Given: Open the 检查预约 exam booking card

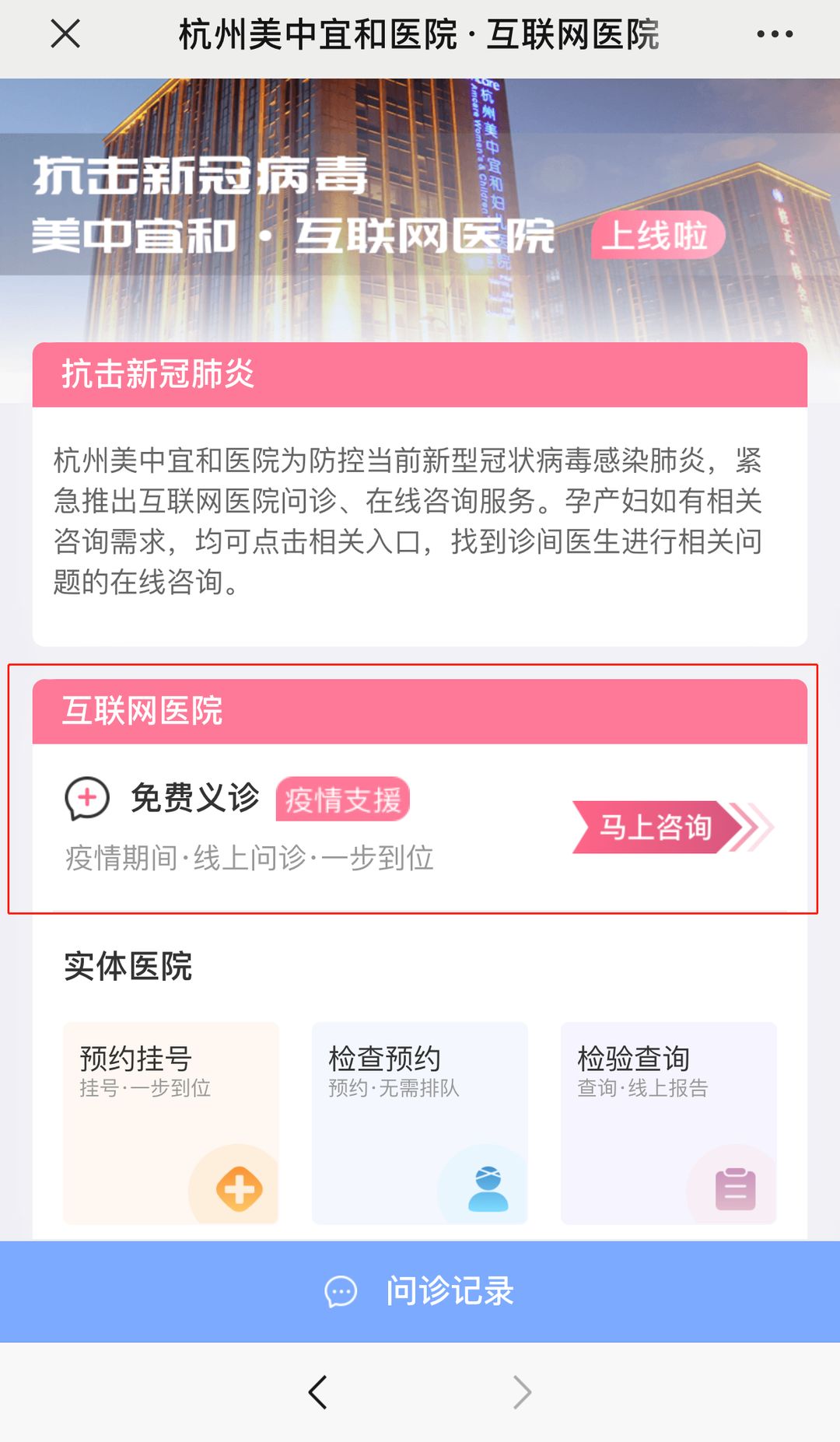Looking at the screenshot, I should tap(419, 1122).
